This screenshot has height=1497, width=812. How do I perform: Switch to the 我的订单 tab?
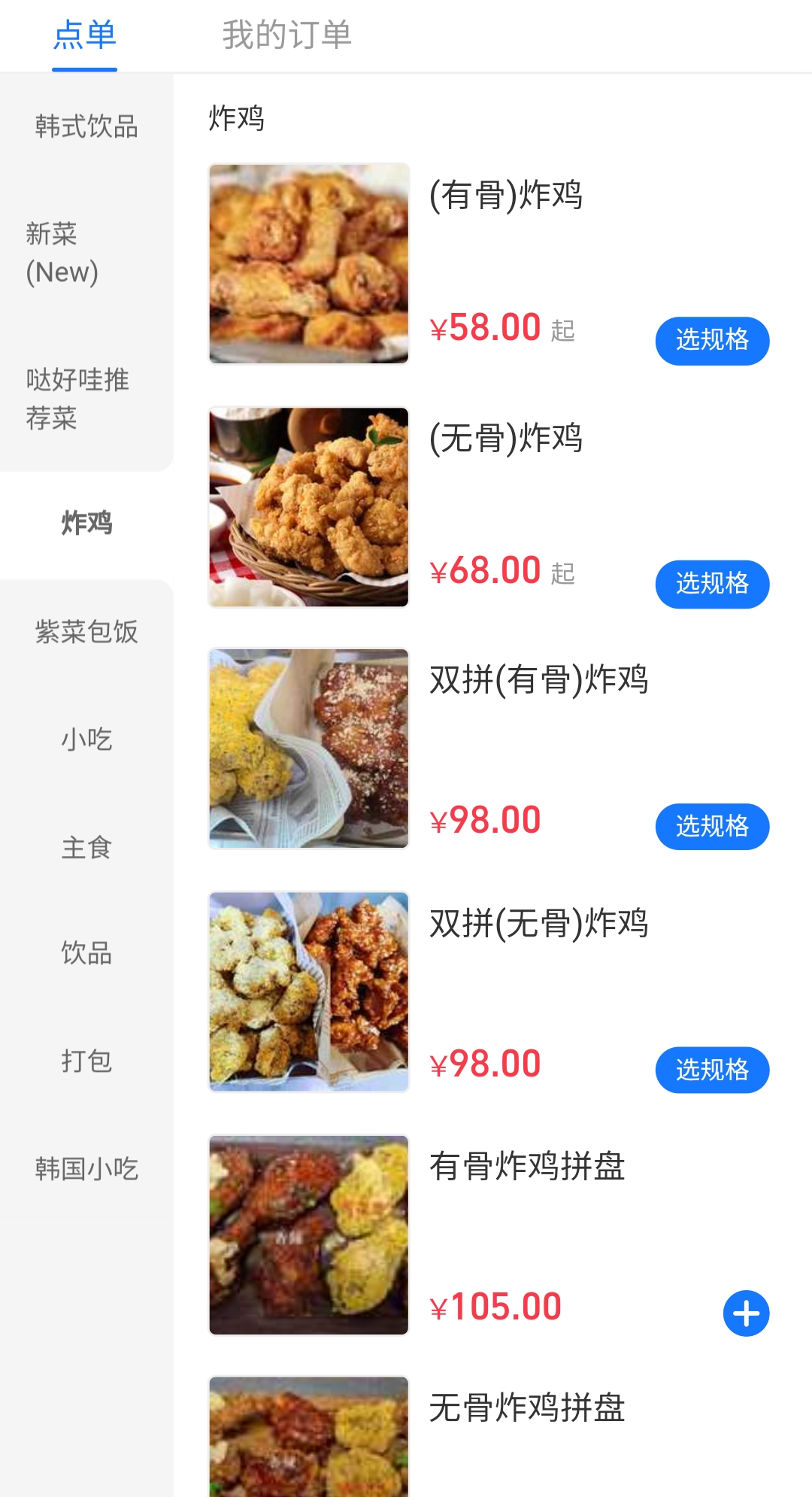pos(286,35)
